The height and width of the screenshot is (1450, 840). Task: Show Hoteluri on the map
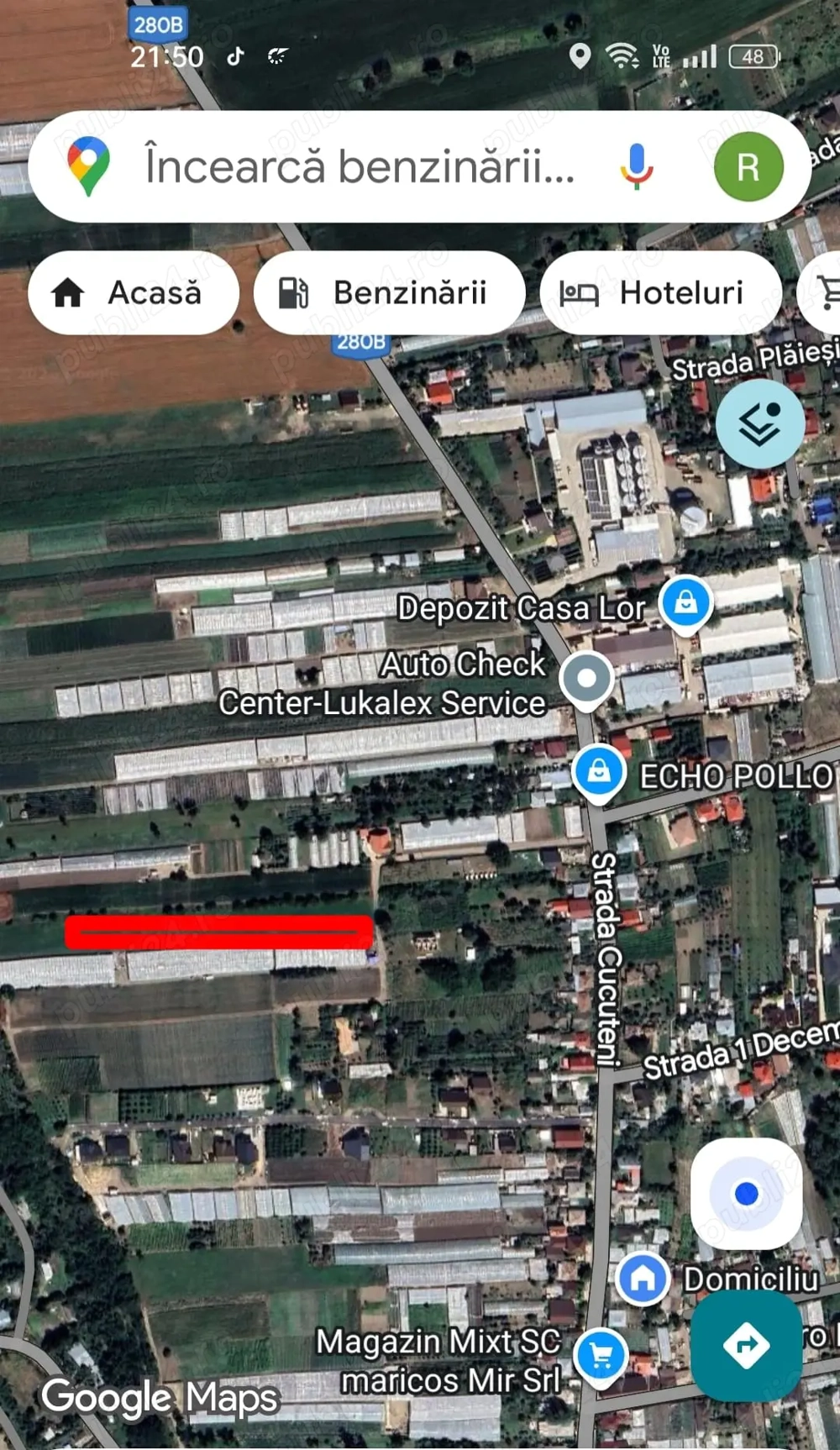[x=662, y=293]
